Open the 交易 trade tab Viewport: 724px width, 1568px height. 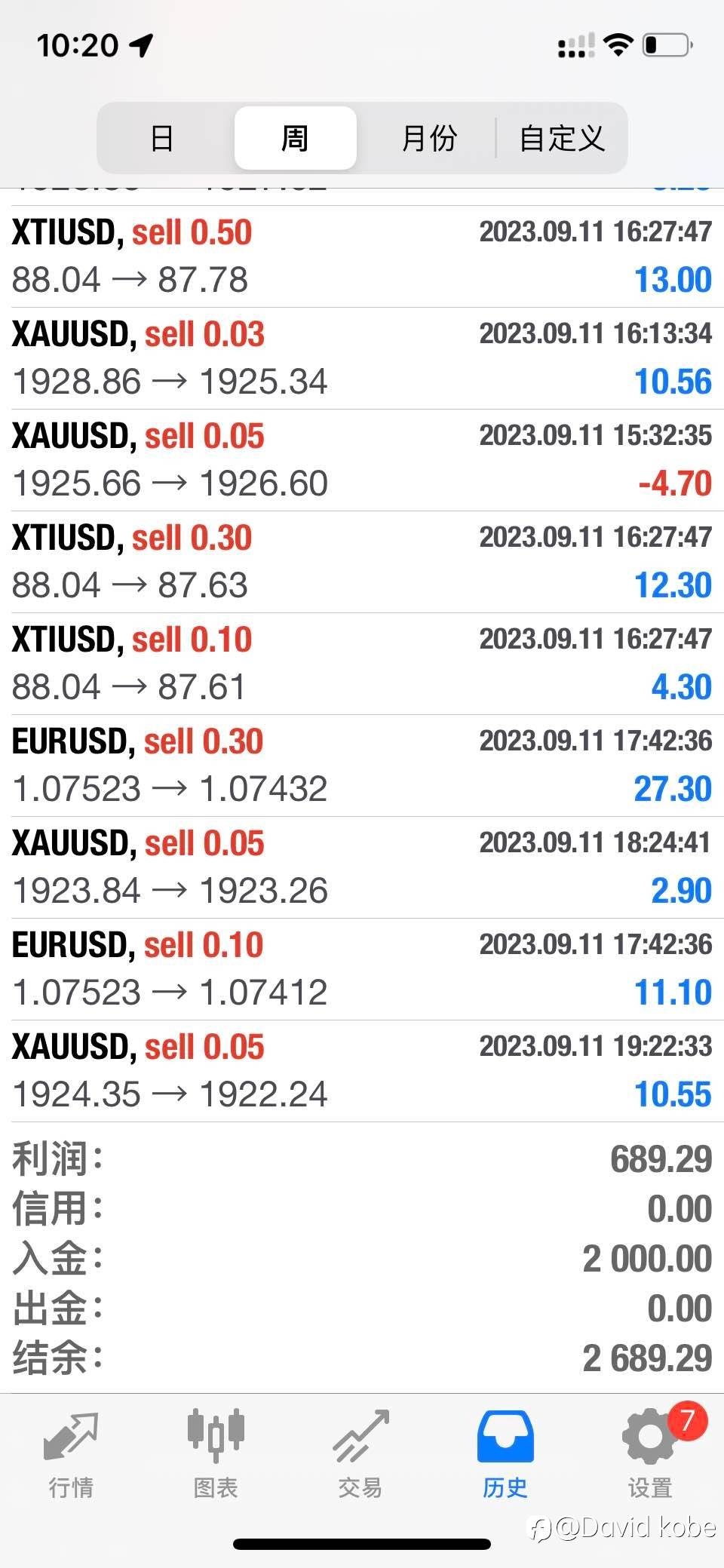coord(360,1456)
